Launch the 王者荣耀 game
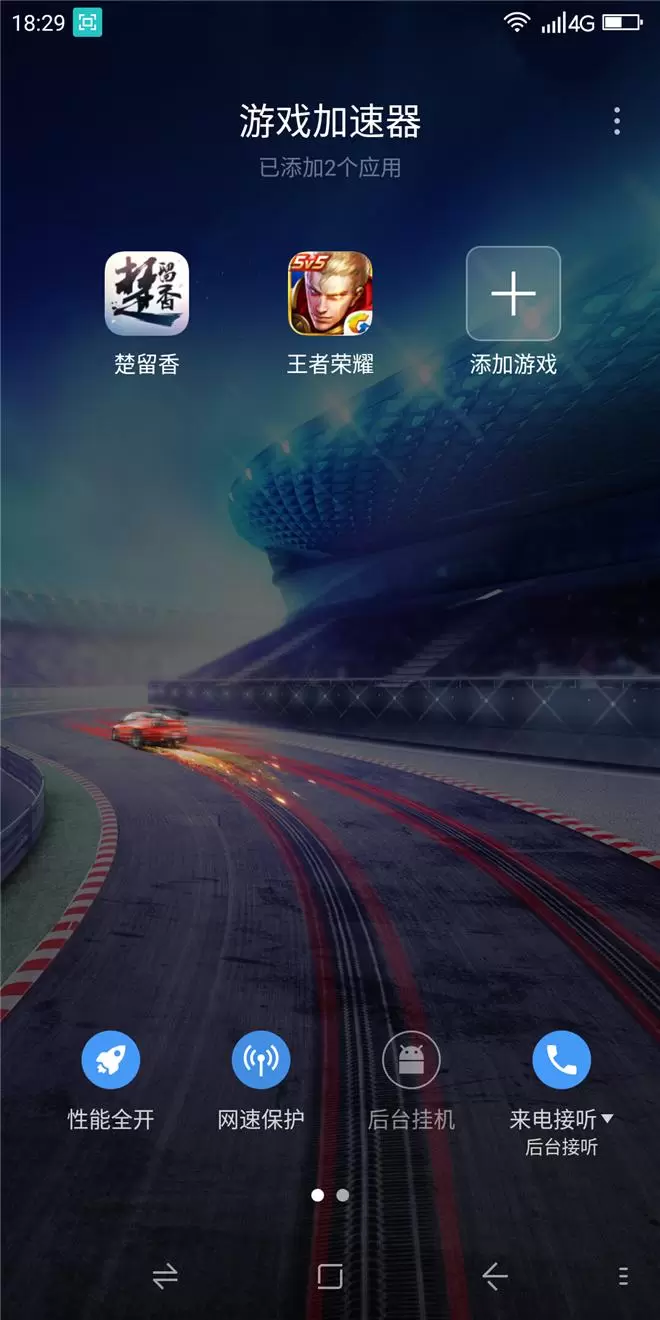 click(x=330, y=293)
